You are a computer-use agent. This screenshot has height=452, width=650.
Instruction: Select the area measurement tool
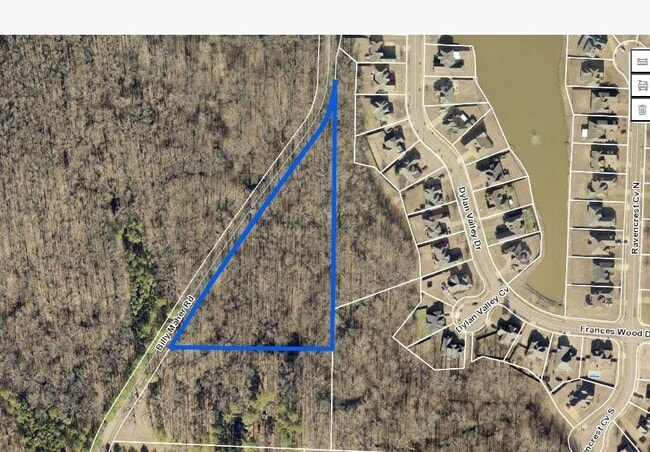point(641,85)
